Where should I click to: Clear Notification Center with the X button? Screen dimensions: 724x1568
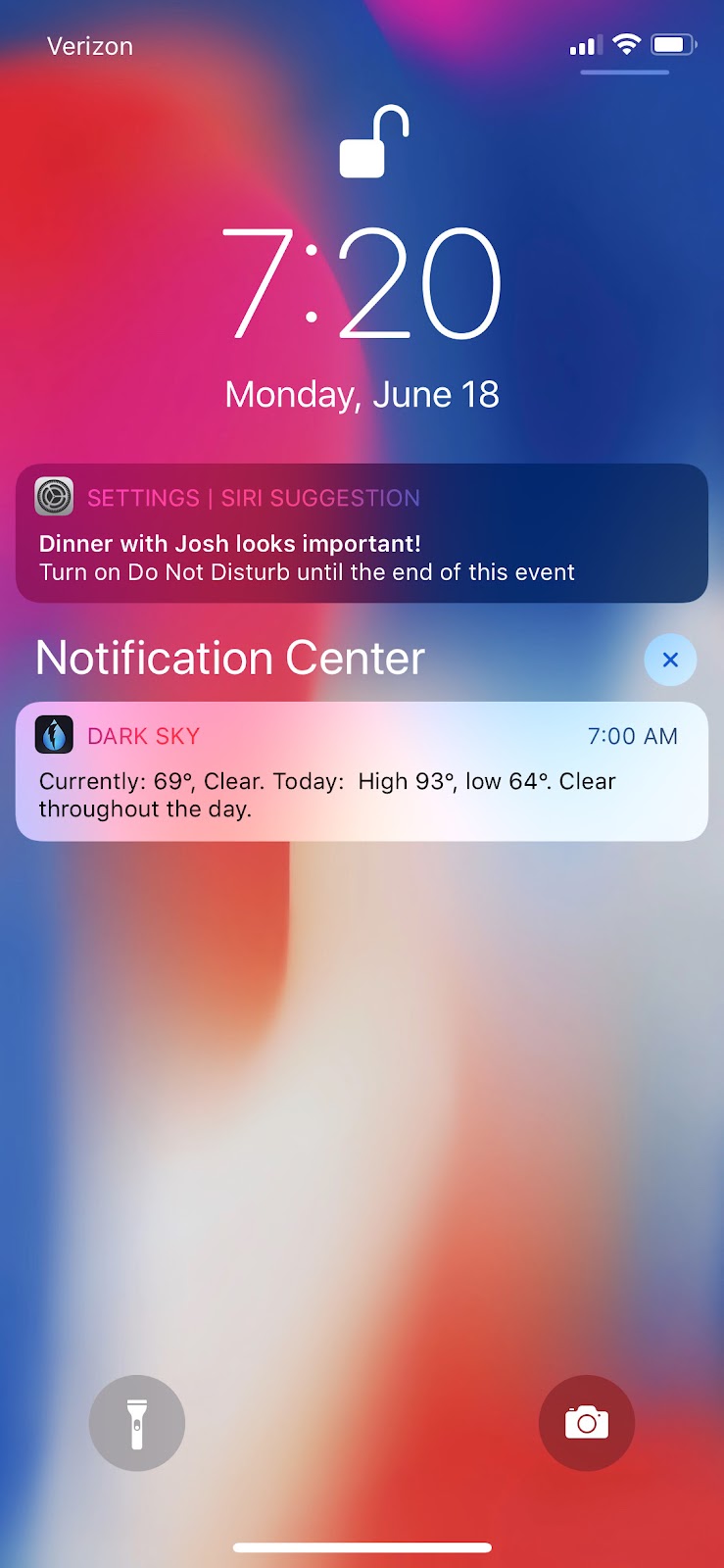click(670, 660)
